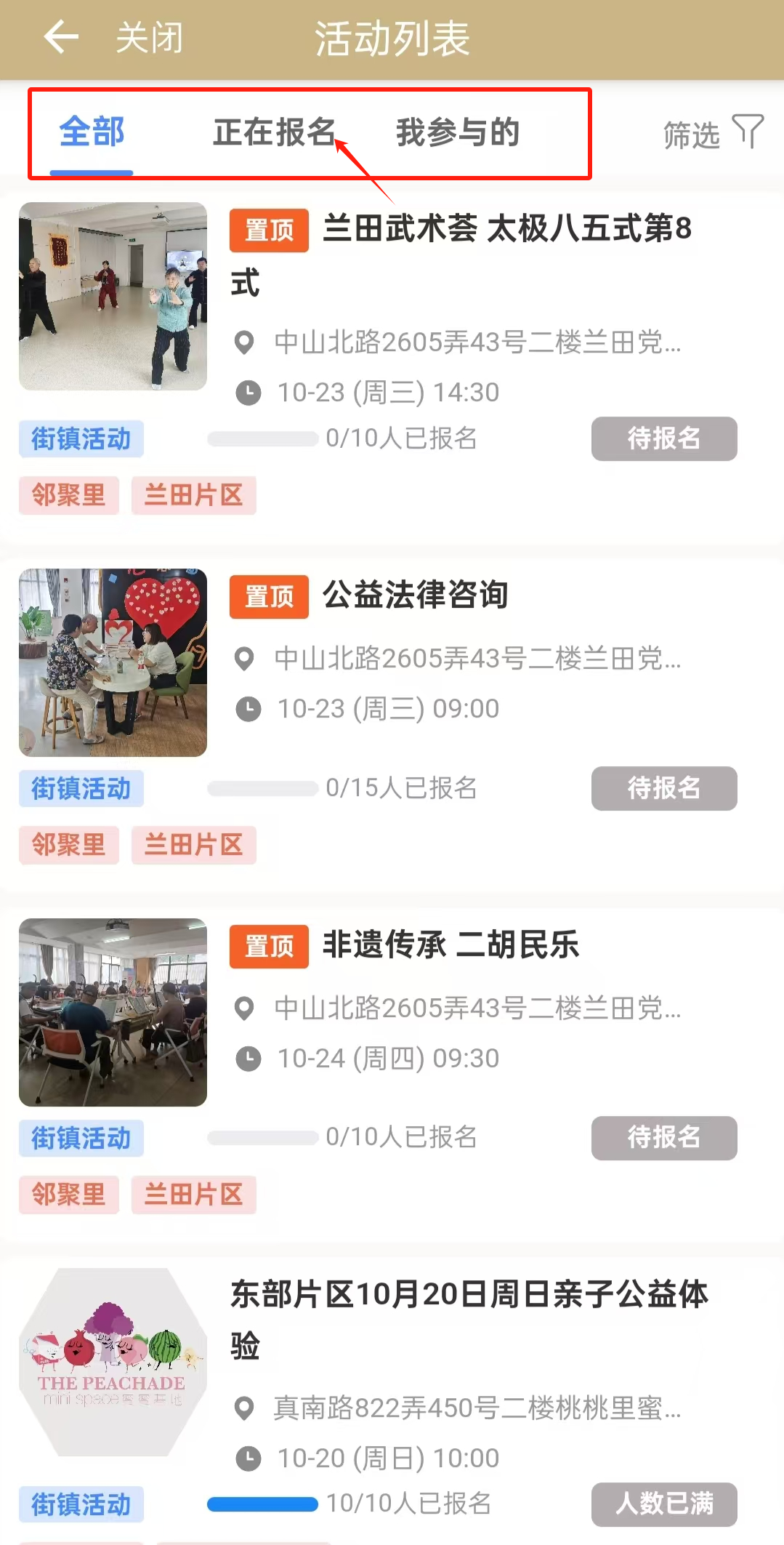This screenshot has width=784, height=1545.
Task: View the 非遗传承 二胡民乐 activity
Action: tap(450, 945)
